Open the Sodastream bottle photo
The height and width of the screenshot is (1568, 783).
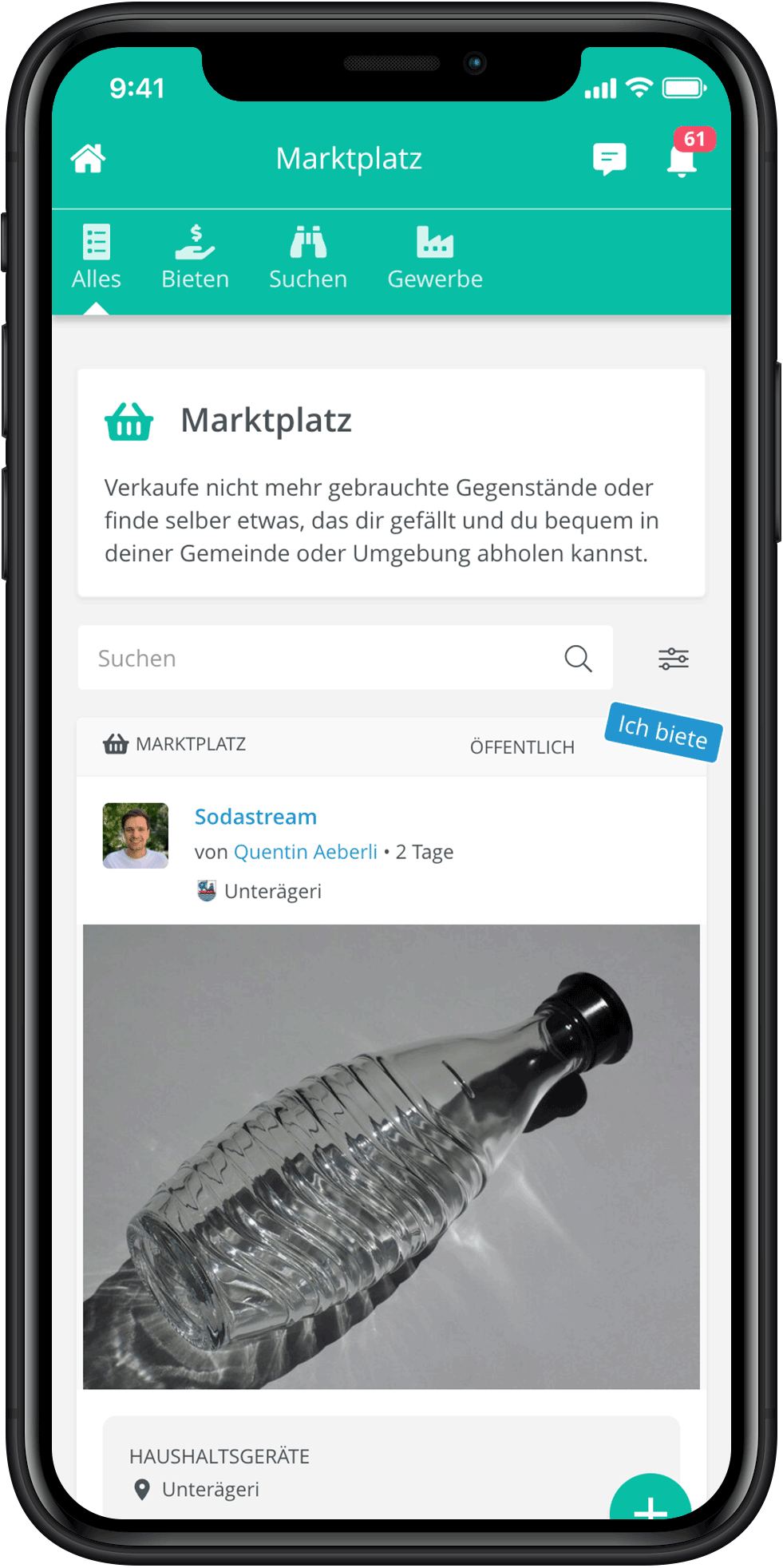pos(391,1156)
